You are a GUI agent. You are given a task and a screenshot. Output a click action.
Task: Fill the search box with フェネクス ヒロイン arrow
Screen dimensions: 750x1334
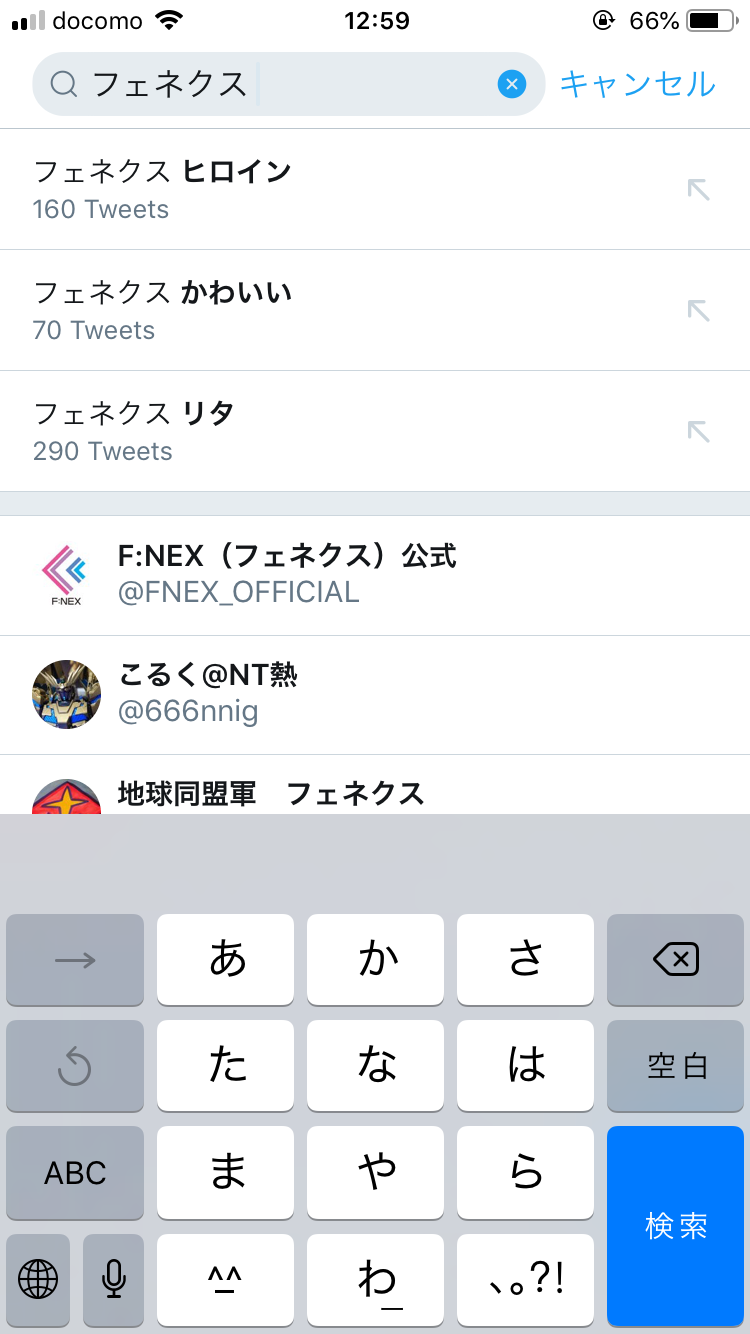[698, 189]
